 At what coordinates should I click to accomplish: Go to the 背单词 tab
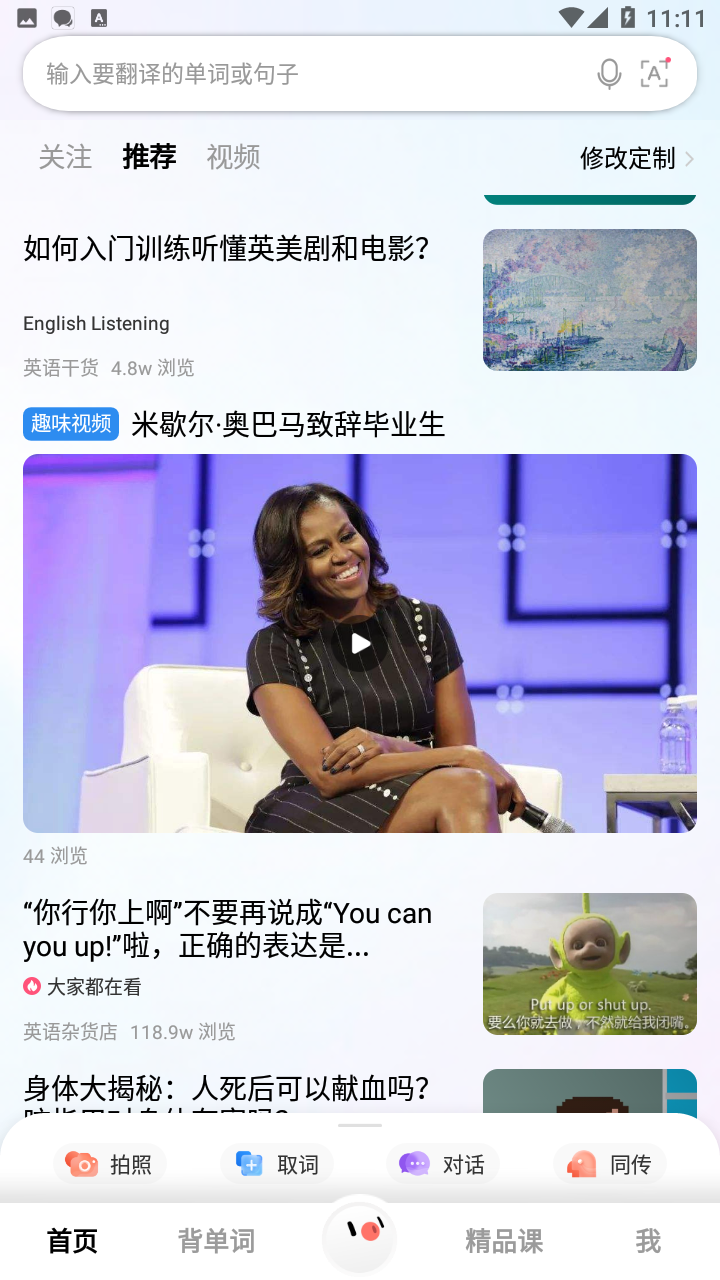click(216, 1241)
